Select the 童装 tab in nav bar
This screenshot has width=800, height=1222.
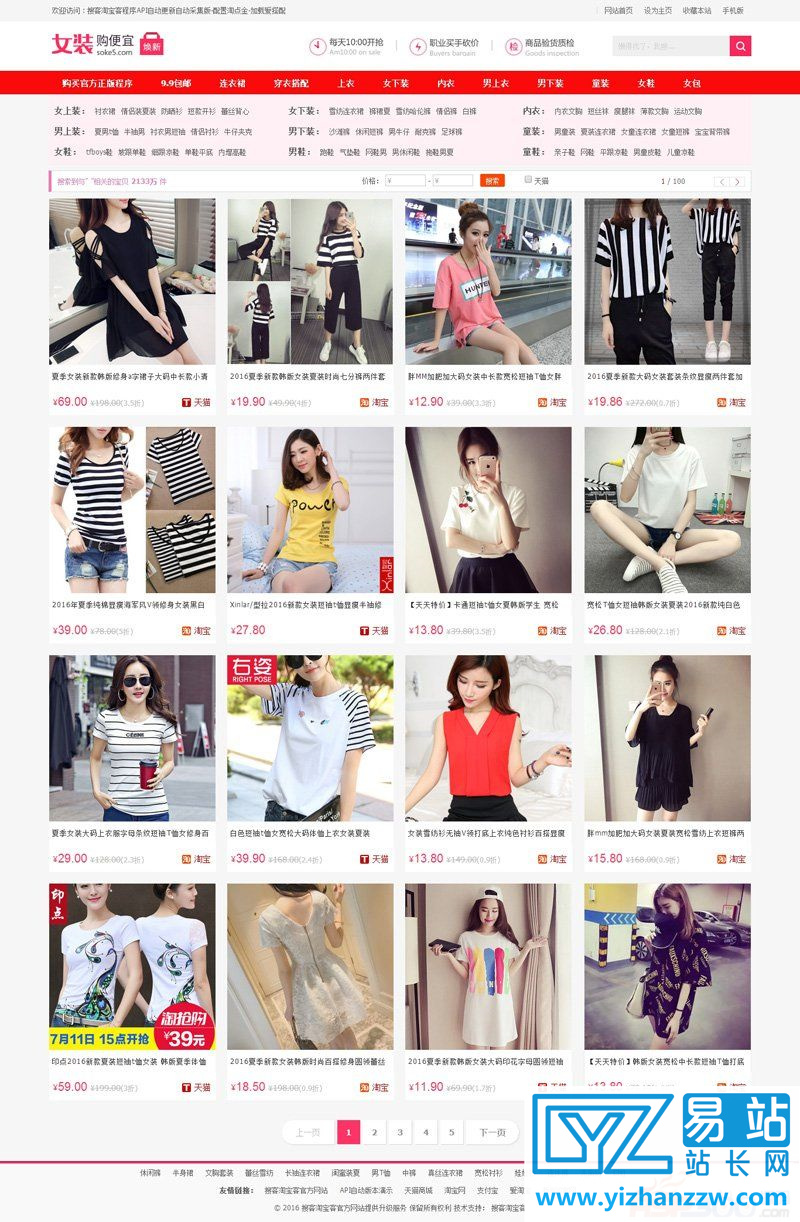[600, 83]
